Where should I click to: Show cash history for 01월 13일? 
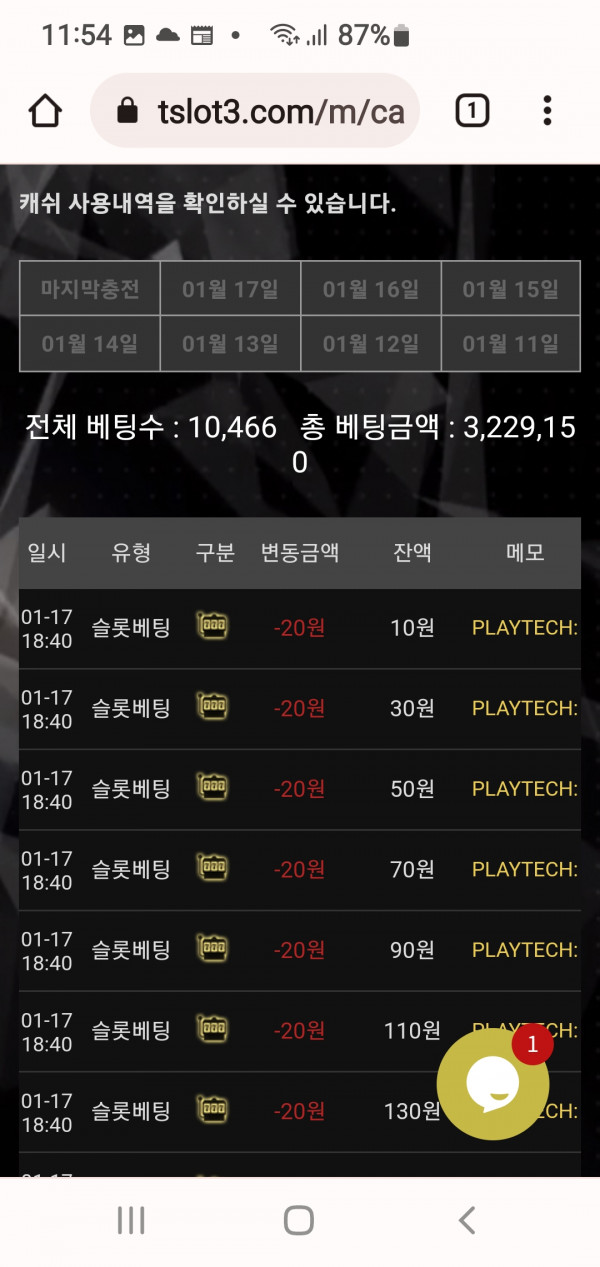230,344
